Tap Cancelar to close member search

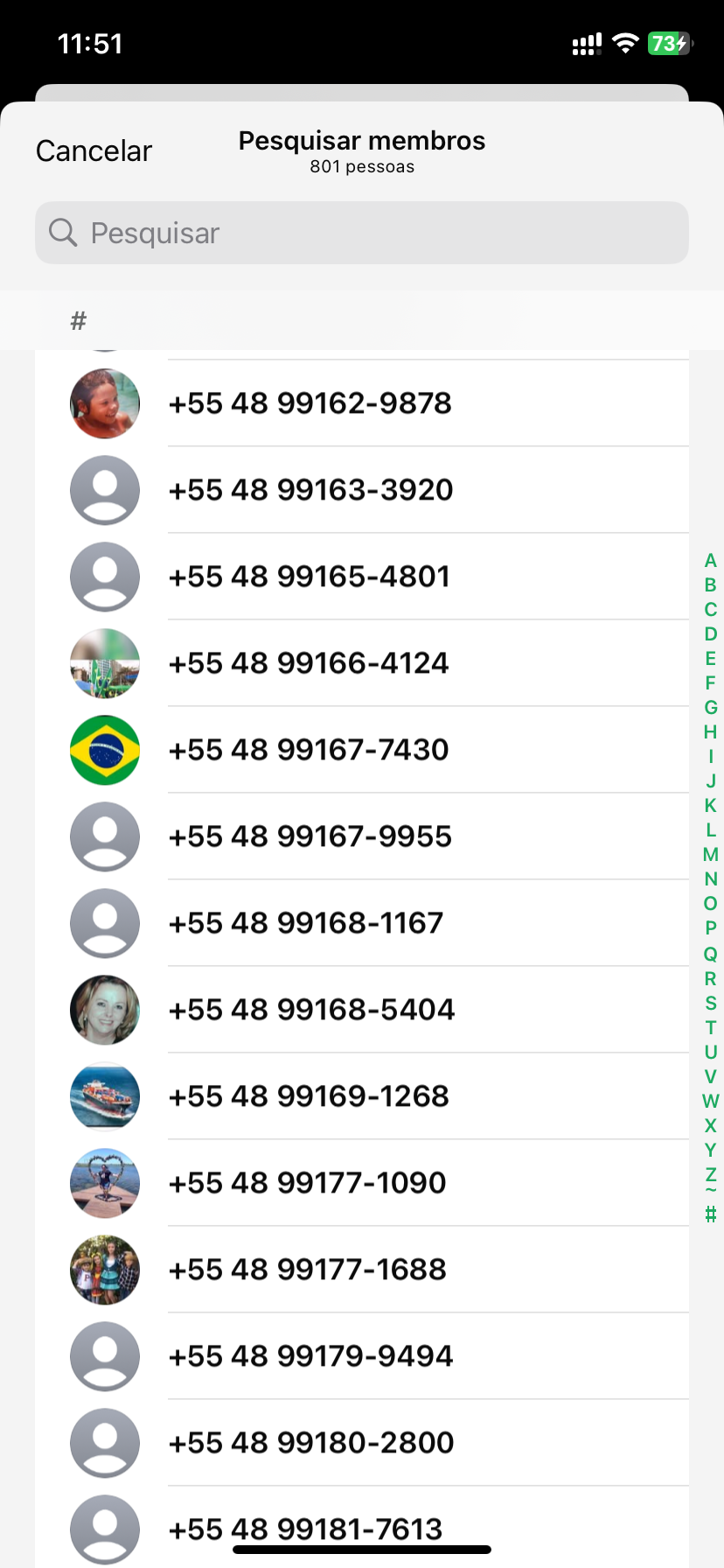click(94, 151)
